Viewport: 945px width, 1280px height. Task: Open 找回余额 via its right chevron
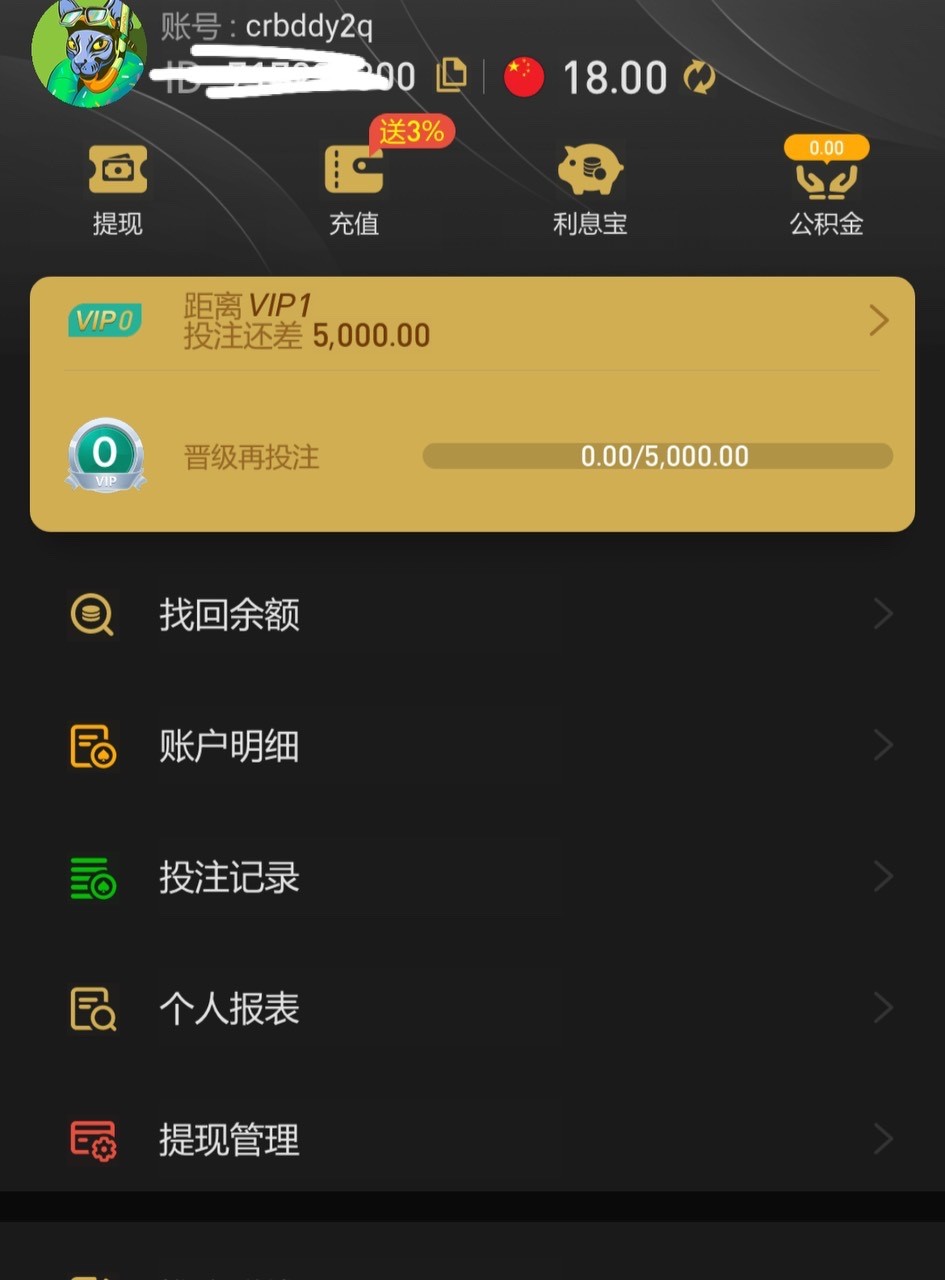(883, 613)
